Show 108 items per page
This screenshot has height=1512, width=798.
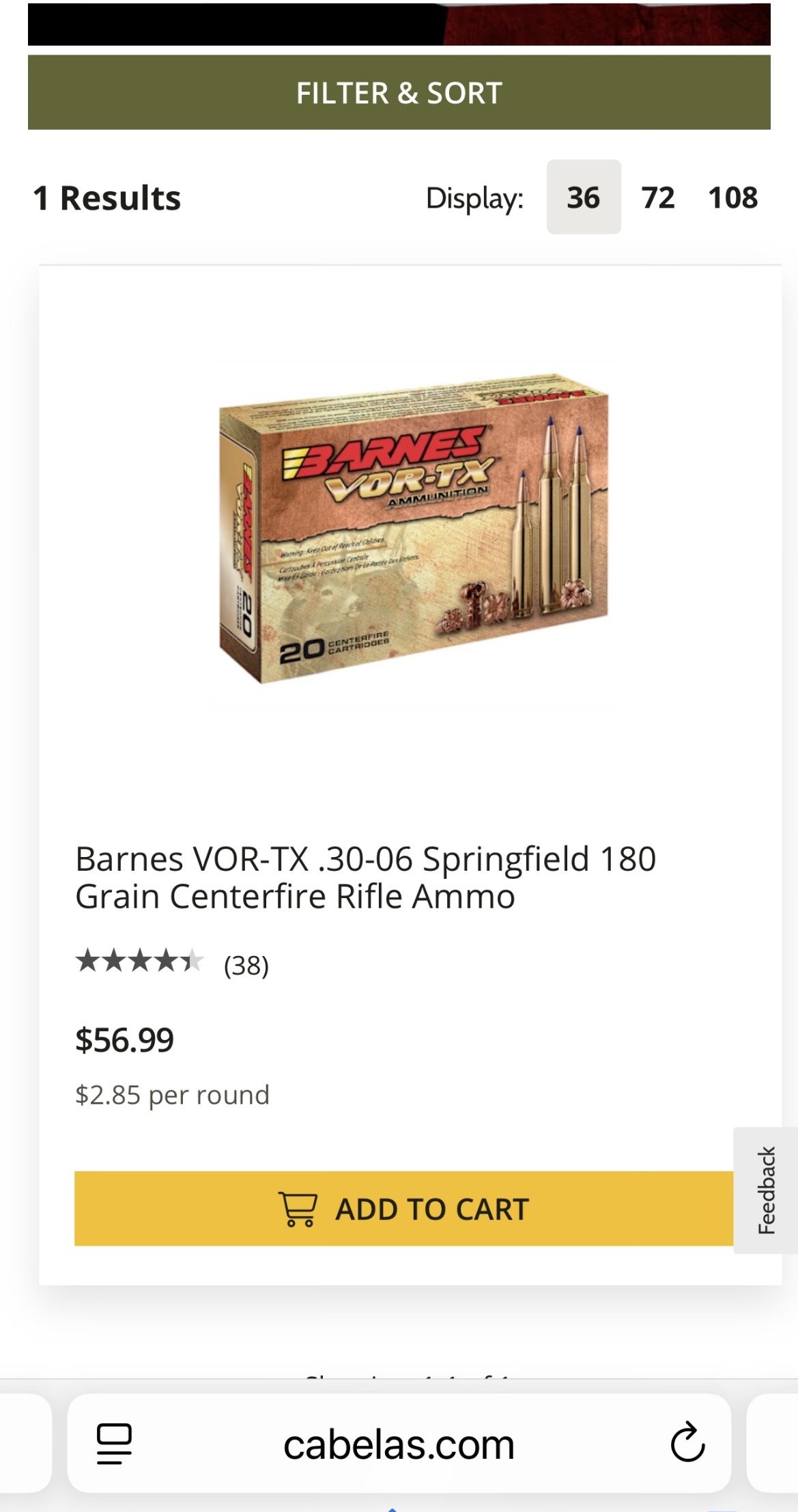click(732, 198)
